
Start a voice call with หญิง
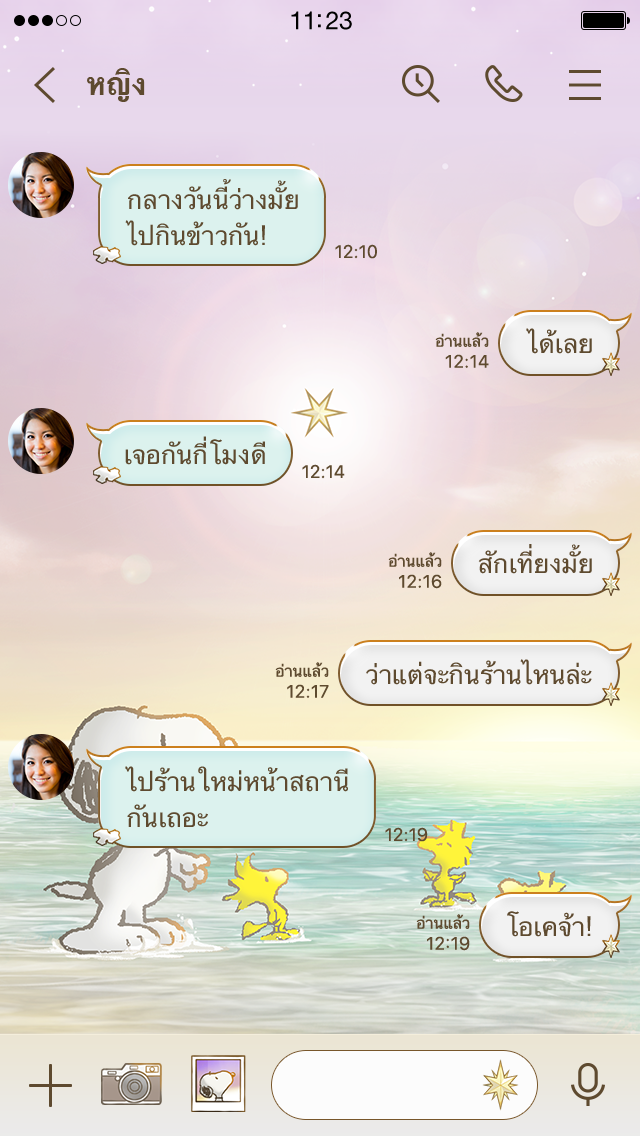coord(503,85)
